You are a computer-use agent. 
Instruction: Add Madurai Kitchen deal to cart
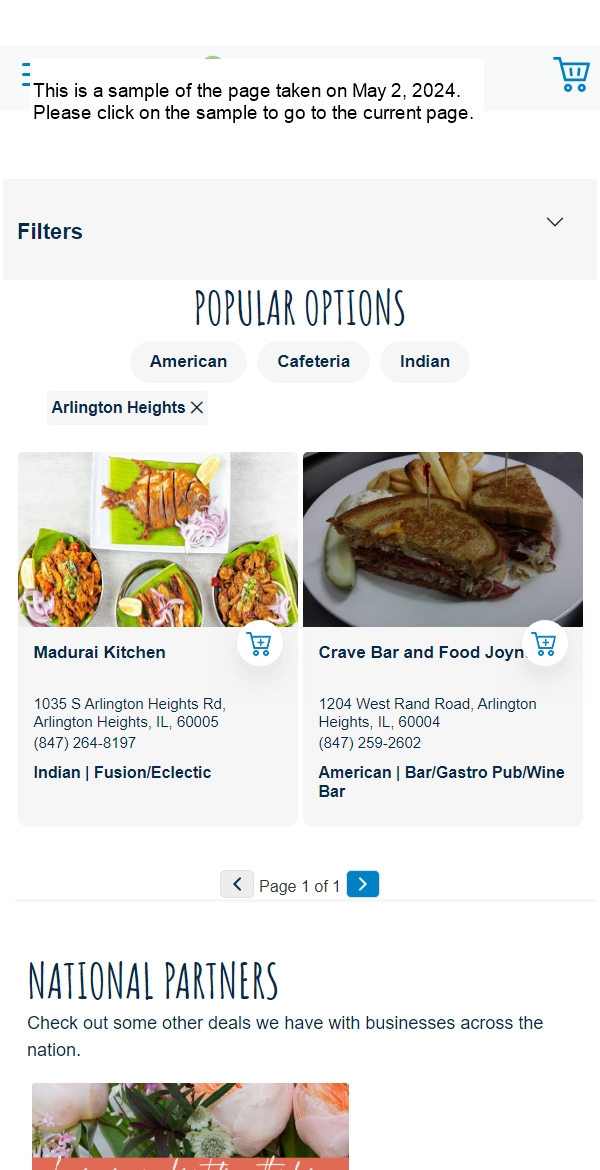(260, 644)
